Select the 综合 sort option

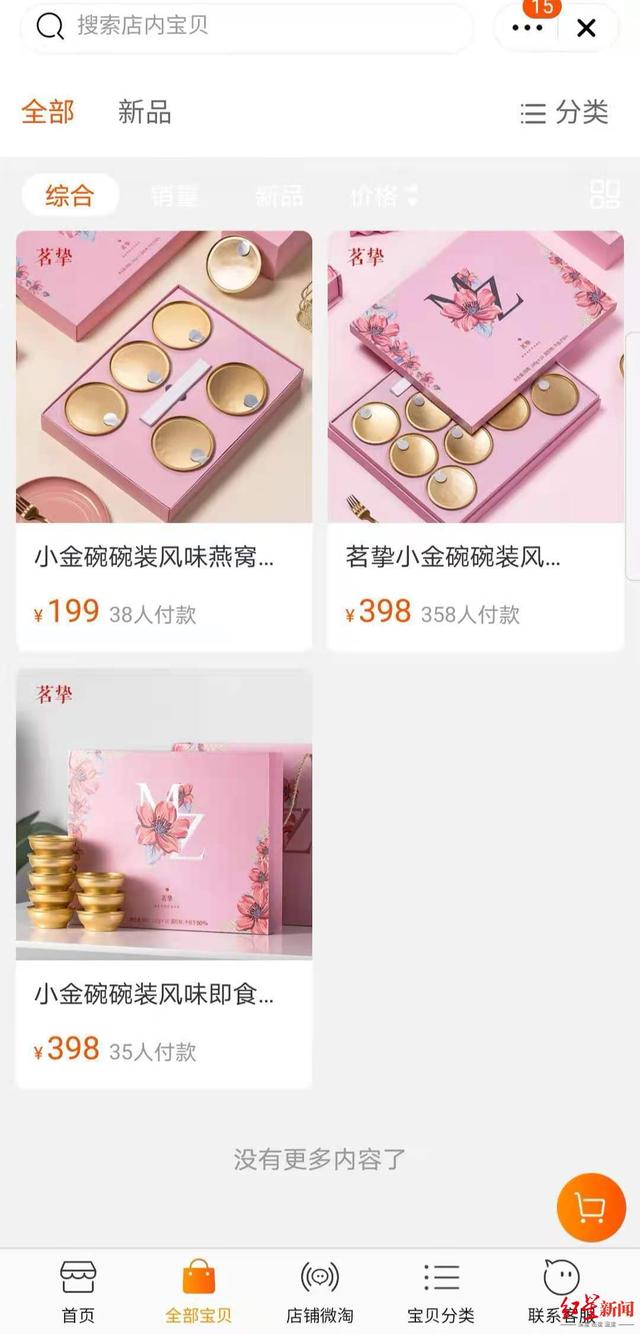coord(69,195)
